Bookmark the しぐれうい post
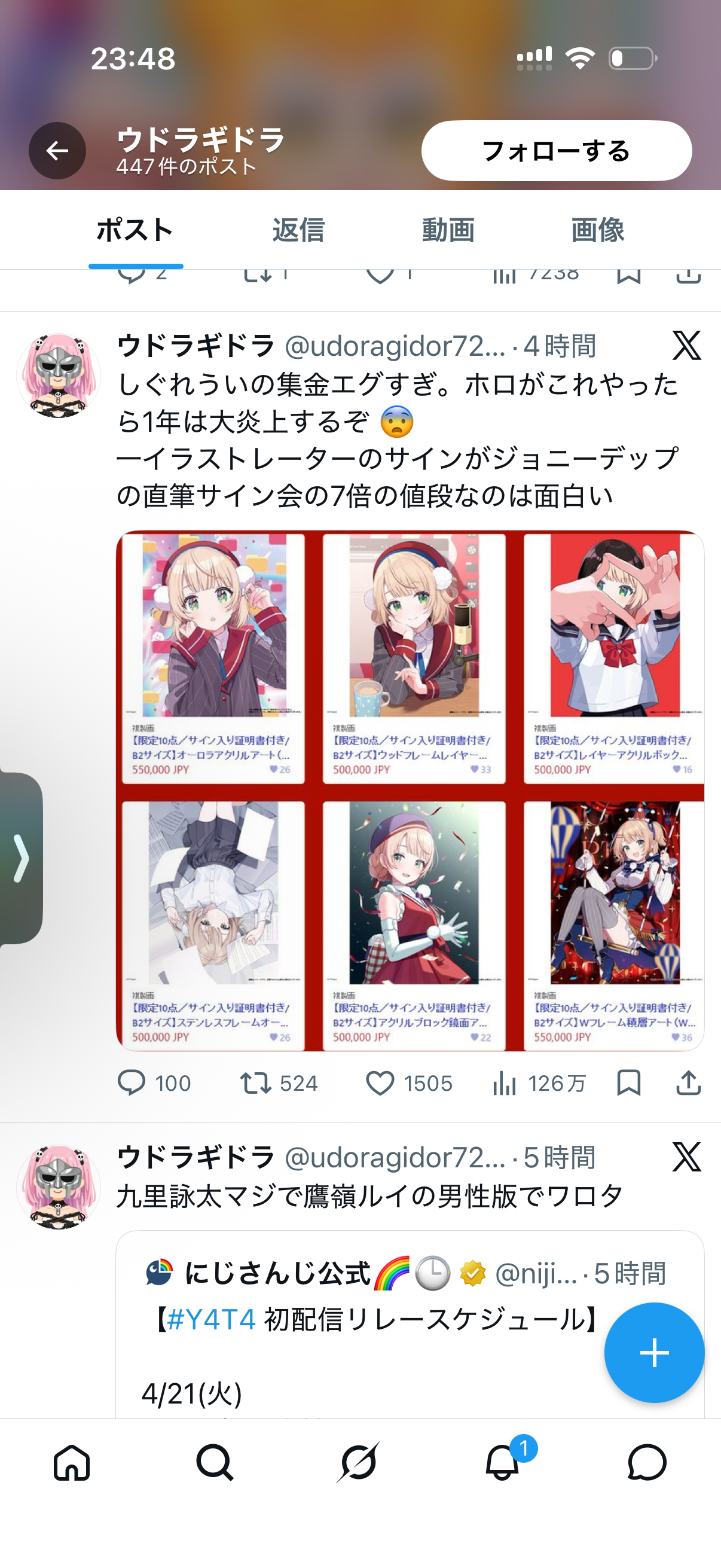The height and width of the screenshot is (1568, 721). tap(628, 1083)
